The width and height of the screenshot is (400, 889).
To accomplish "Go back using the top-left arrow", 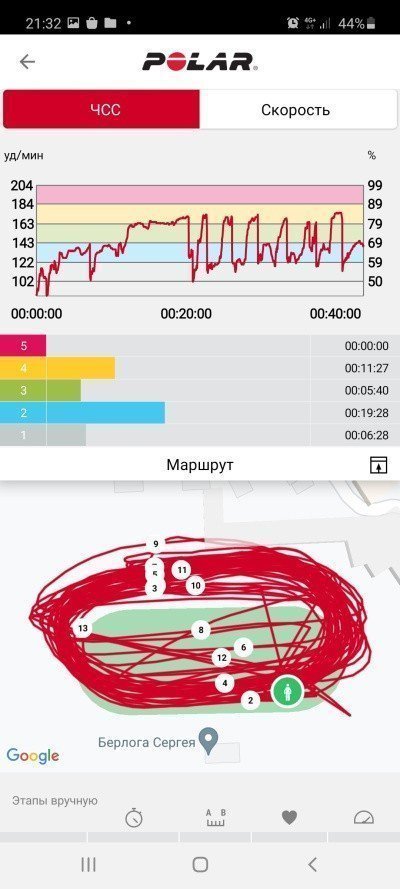I will tap(27, 61).
